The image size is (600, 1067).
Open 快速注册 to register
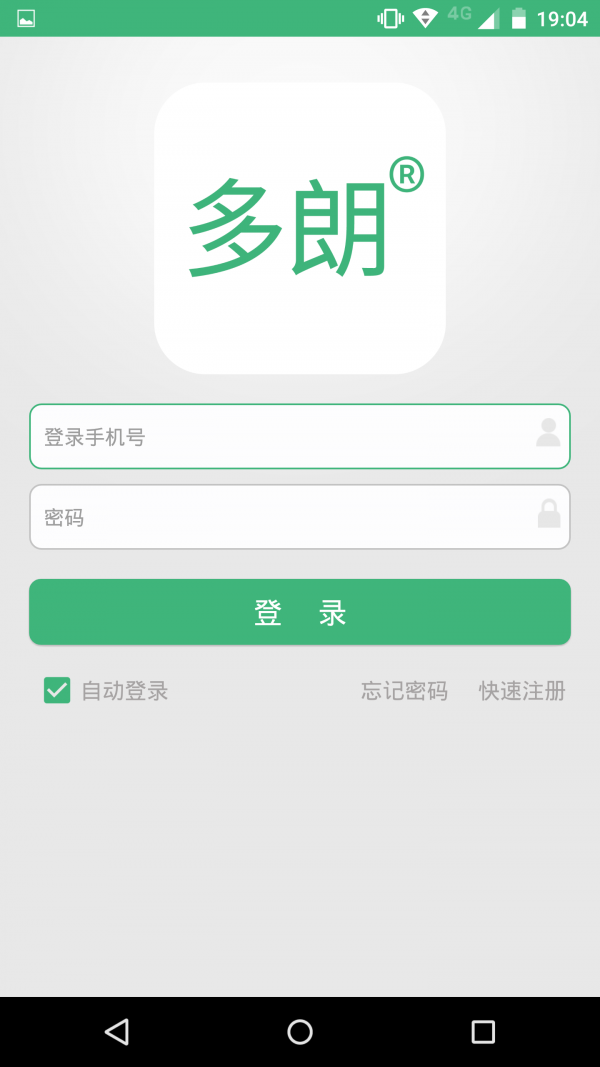pyautogui.click(x=522, y=691)
